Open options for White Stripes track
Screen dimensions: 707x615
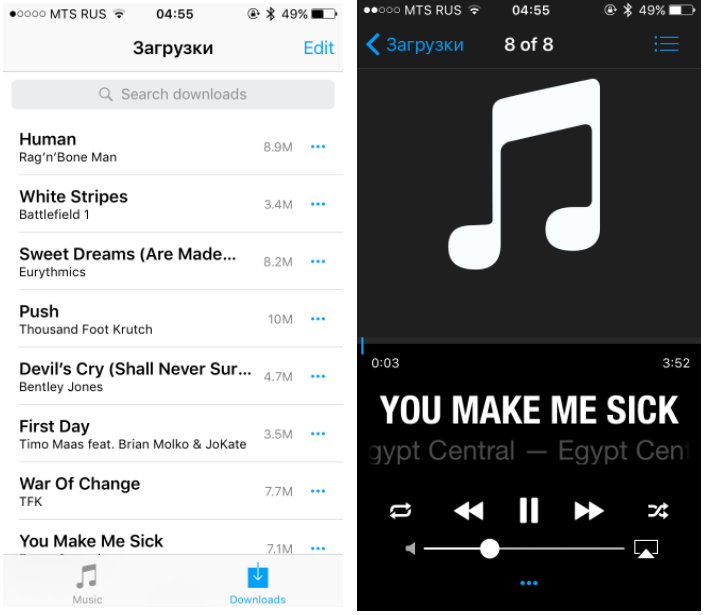(318, 204)
